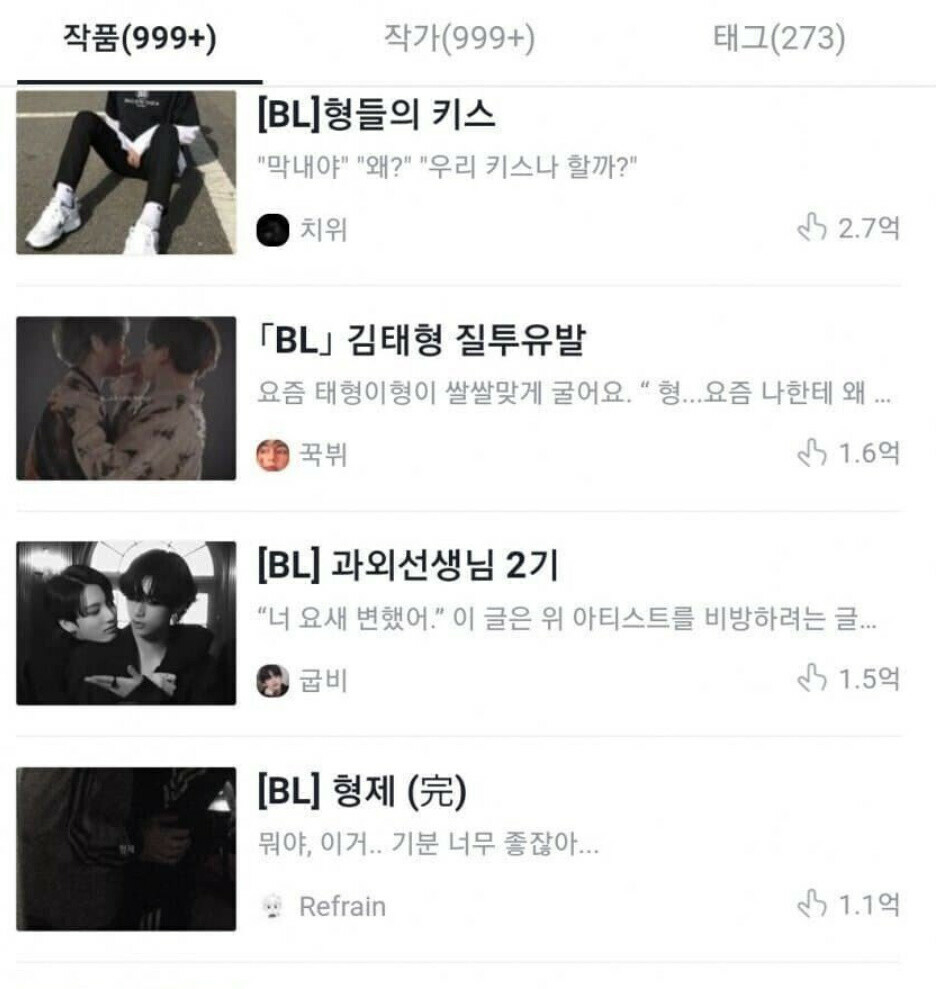Select the 작품(999+) tab
Image resolution: width=947 pixels, height=989 pixels.
click(x=140, y=39)
